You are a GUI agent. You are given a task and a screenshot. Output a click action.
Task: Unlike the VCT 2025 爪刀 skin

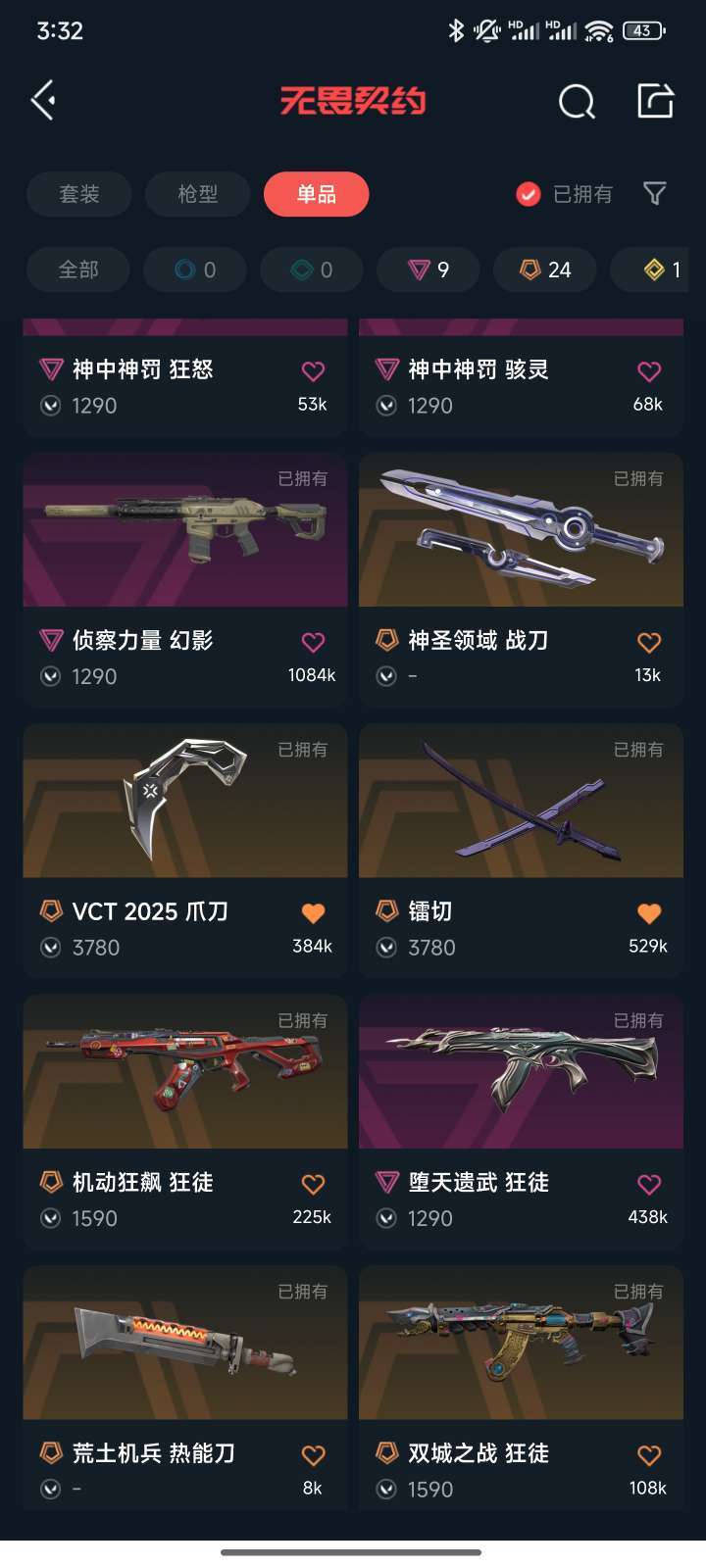pyautogui.click(x=313, y=913)
